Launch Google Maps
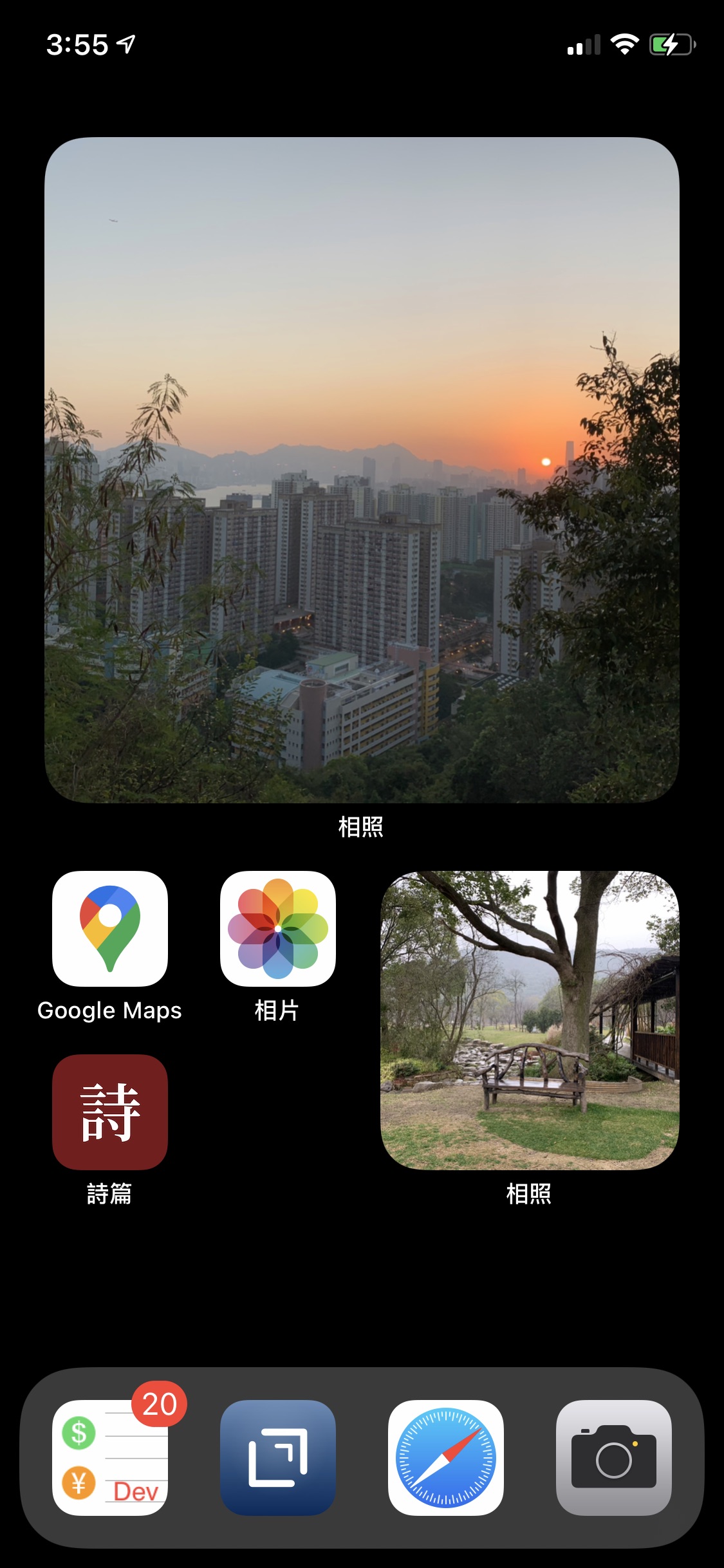 (110, 929)
